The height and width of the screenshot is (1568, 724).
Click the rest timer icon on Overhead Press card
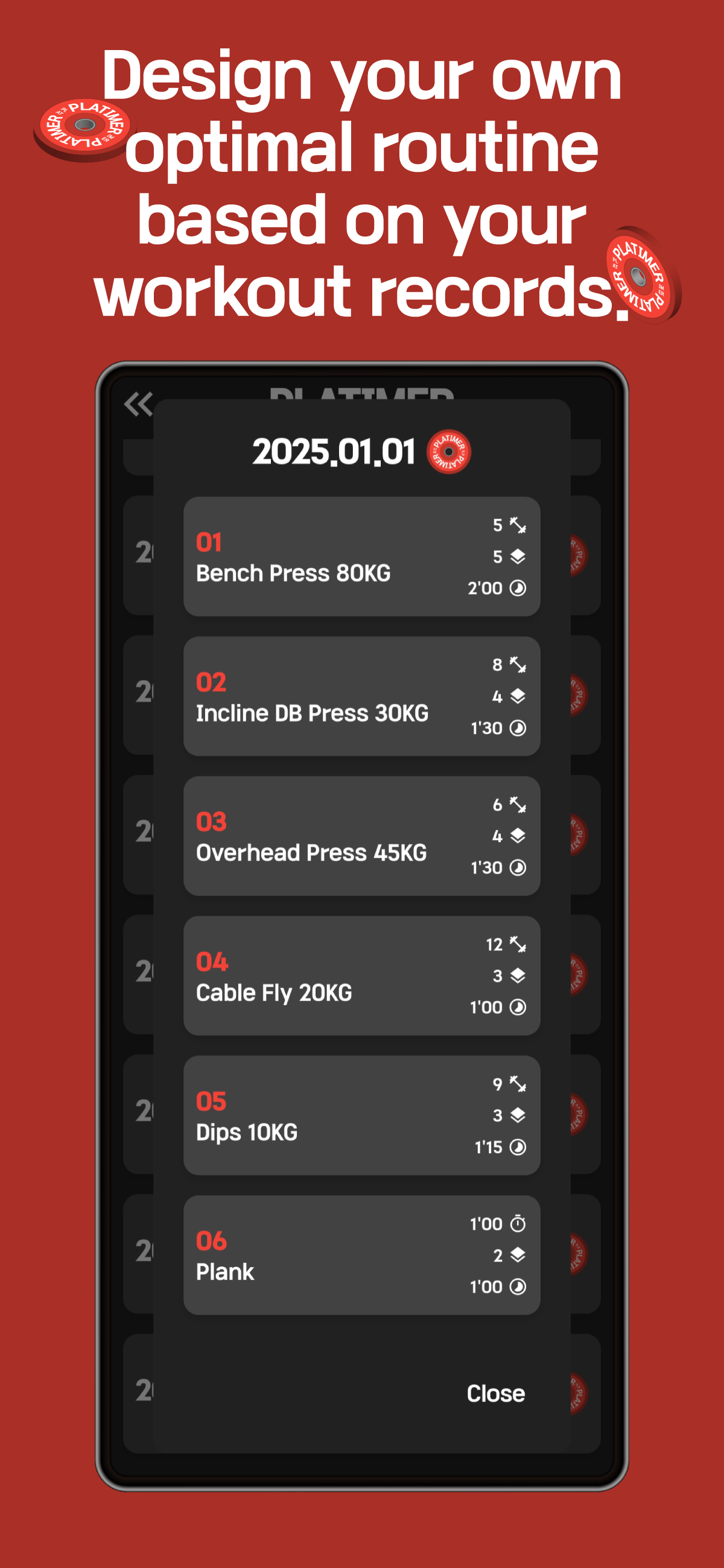click(517, 868)
